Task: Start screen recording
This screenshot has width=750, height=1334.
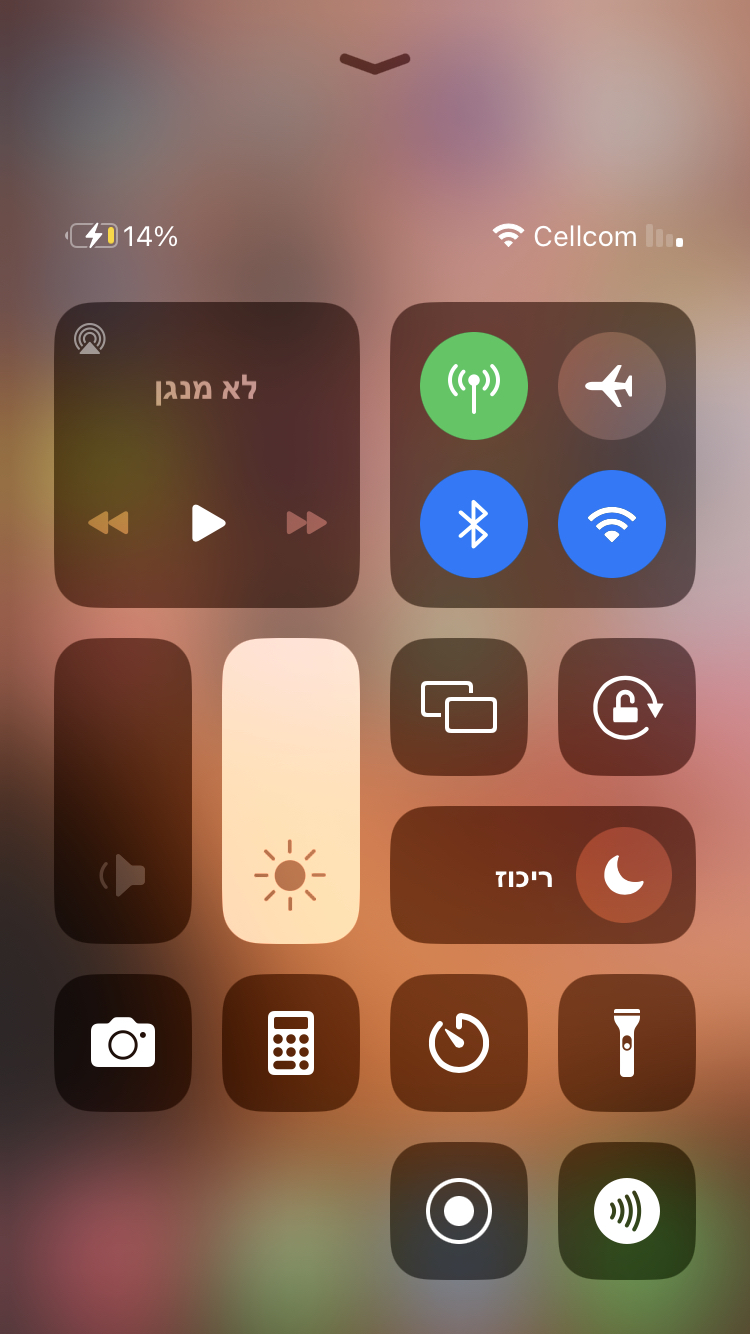Action: coord(459,1211)
